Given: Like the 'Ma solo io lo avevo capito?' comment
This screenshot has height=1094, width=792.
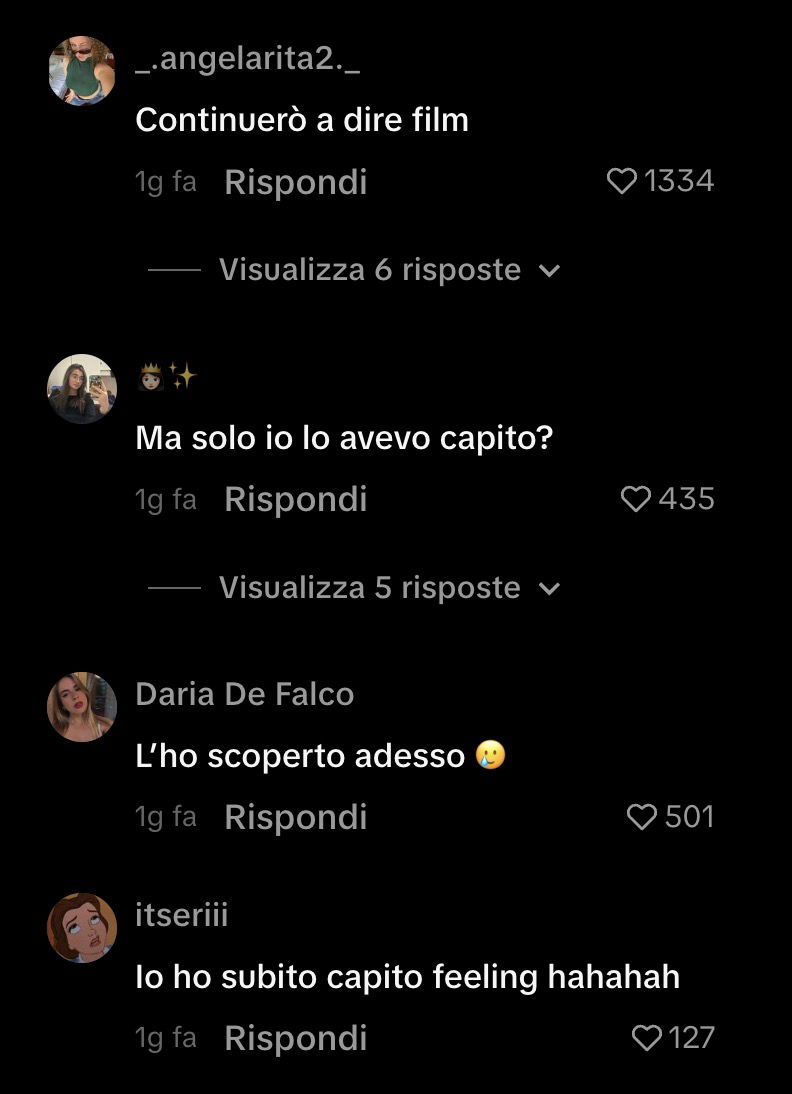Looking at the screenshot, I should (635, 499).
